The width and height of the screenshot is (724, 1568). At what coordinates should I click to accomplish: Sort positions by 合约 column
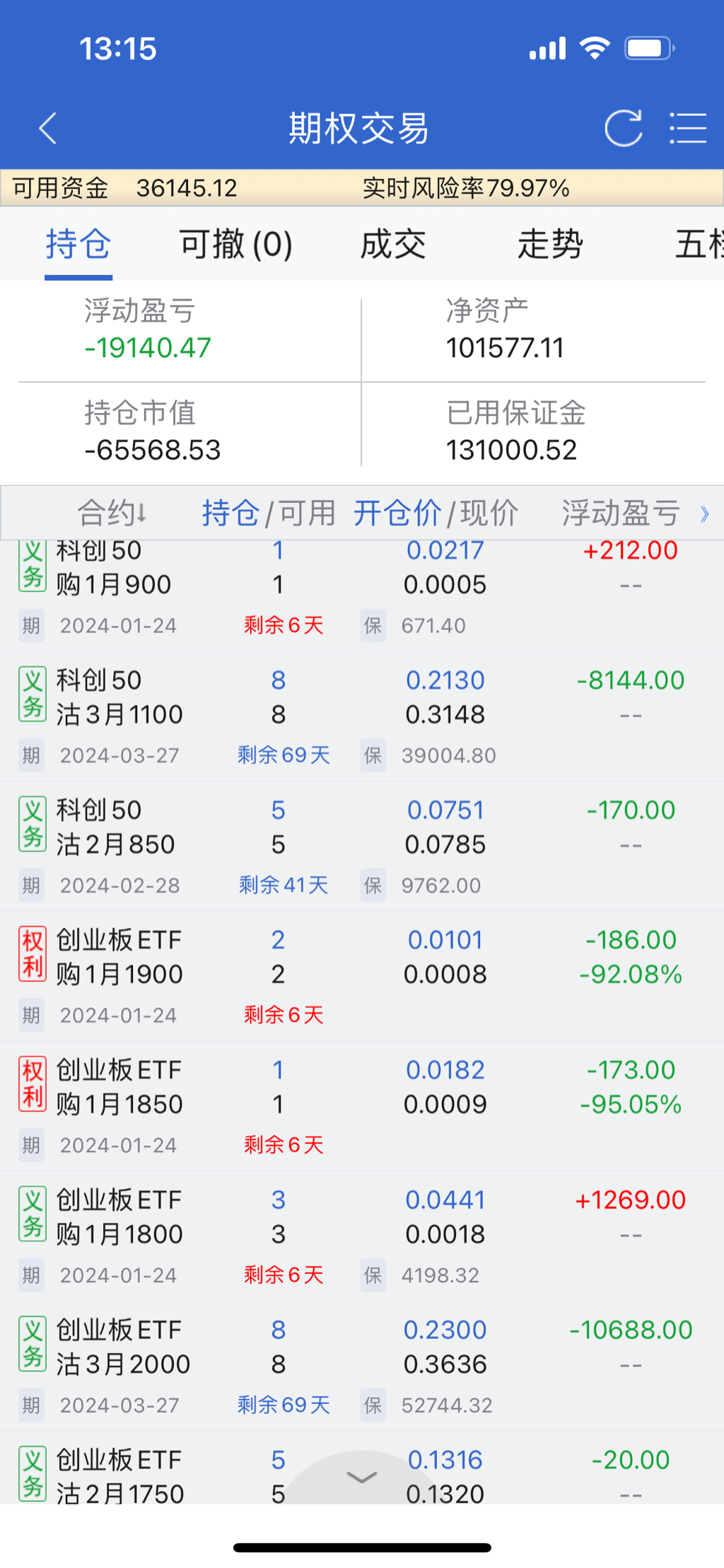coord(112,513)
